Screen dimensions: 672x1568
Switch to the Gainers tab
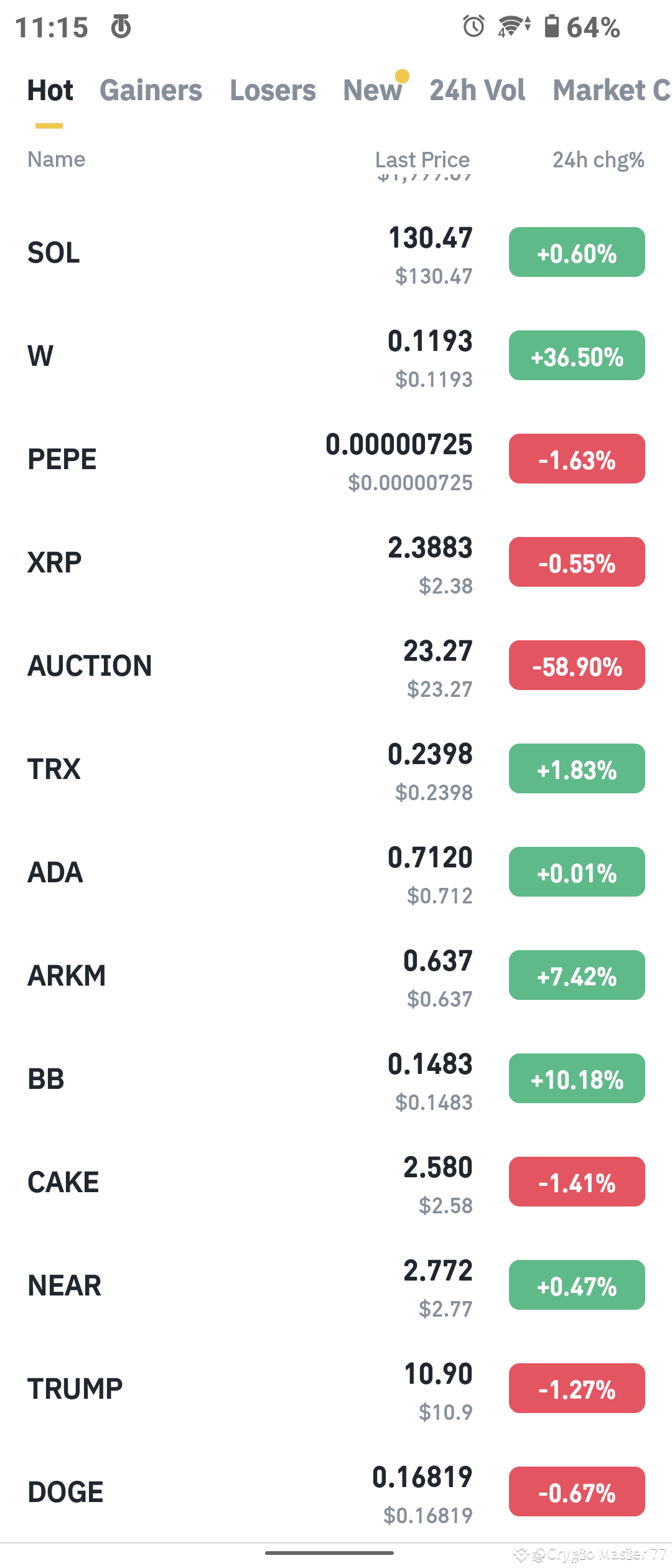tap(151, 90)
